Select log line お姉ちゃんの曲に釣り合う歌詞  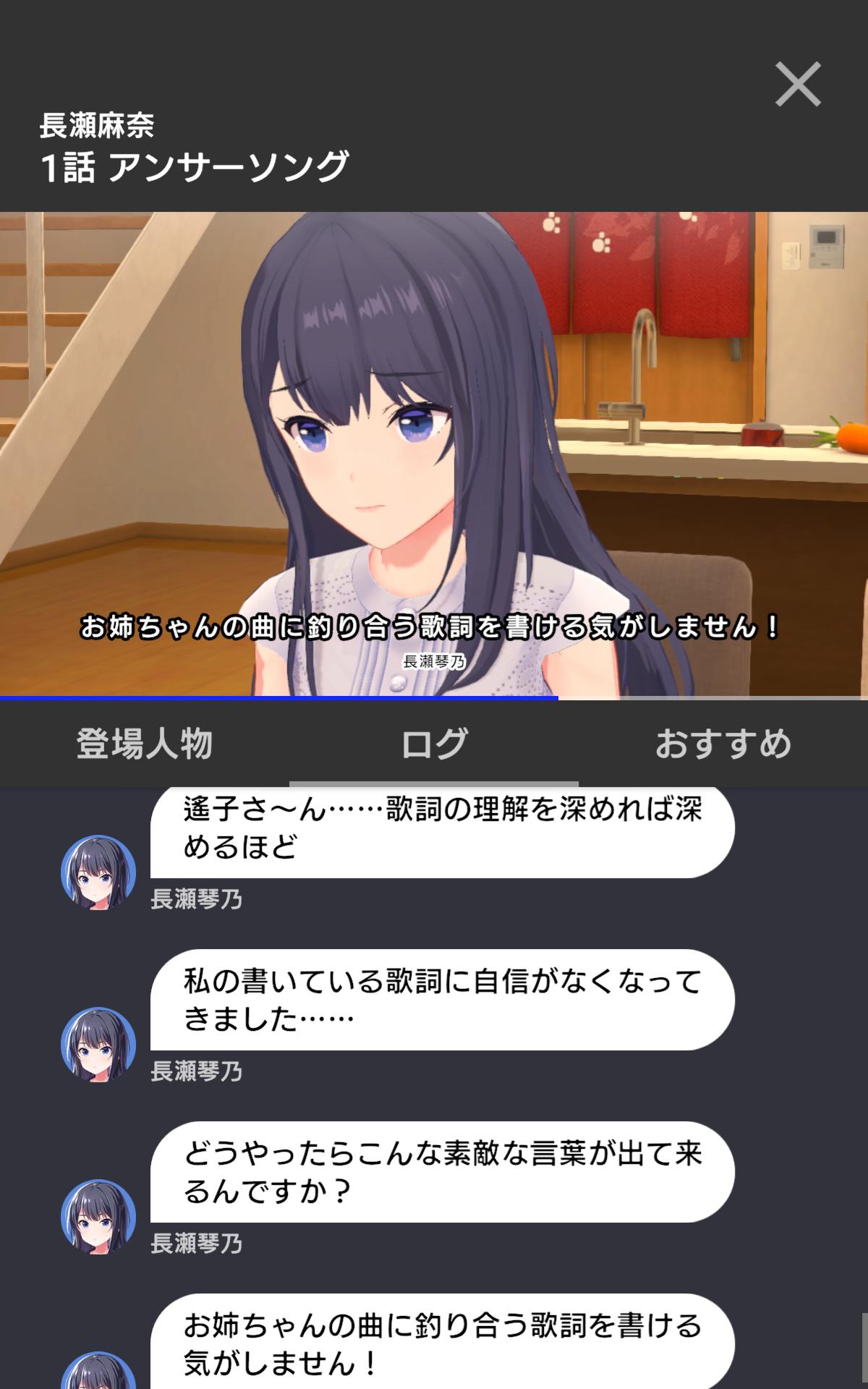(x=442, y=1344)
